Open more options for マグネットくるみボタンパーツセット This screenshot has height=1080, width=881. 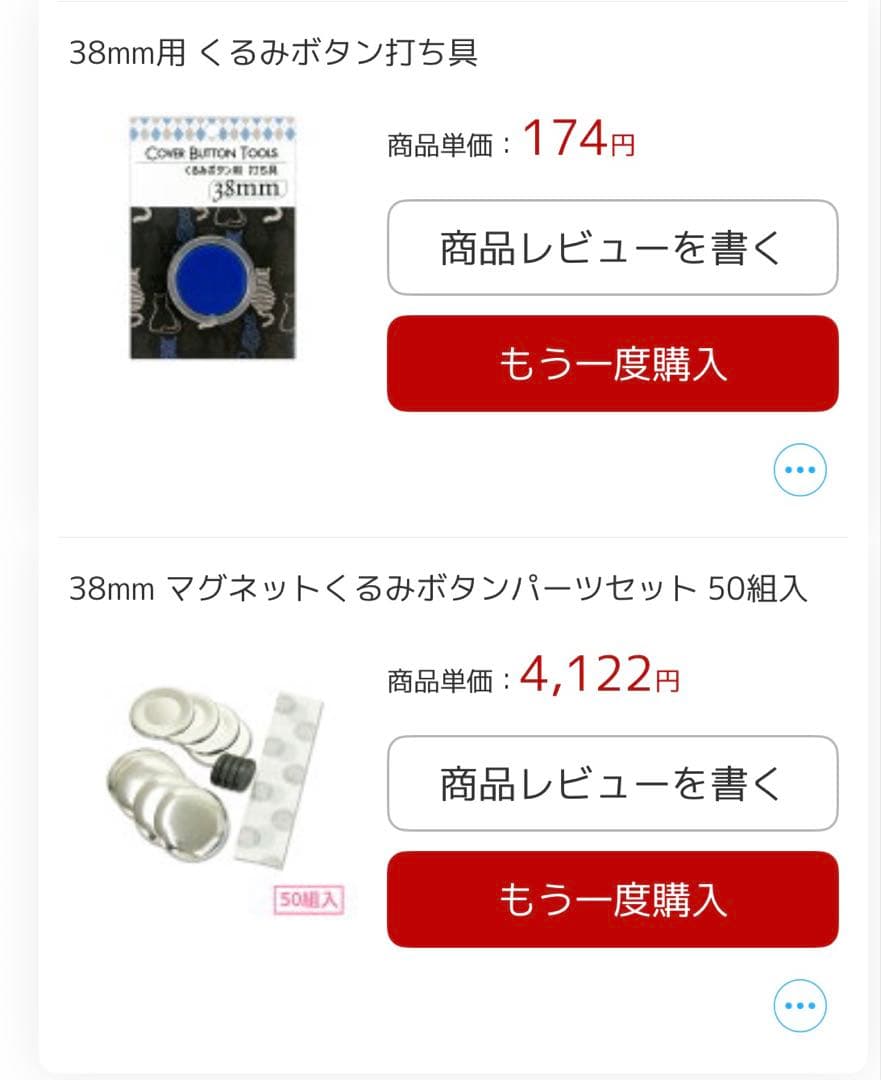click(800, 1005)
